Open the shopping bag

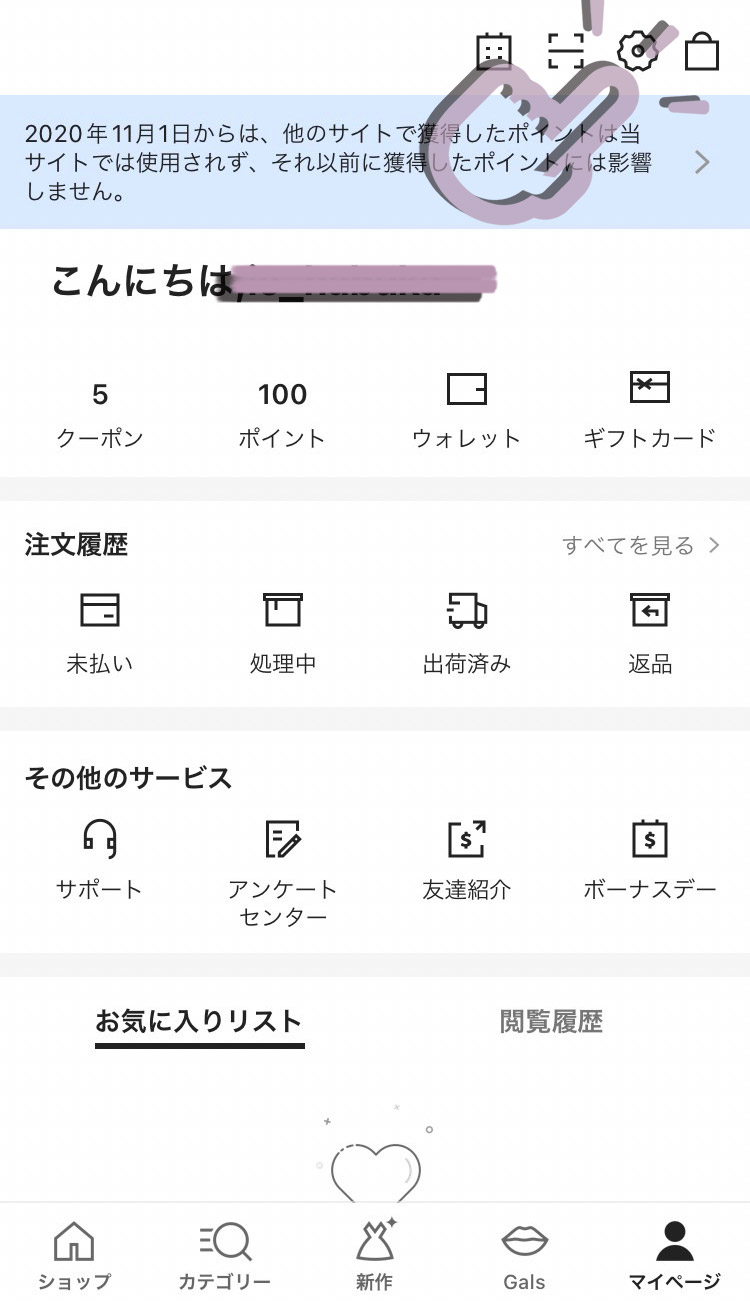pos(702,51)
